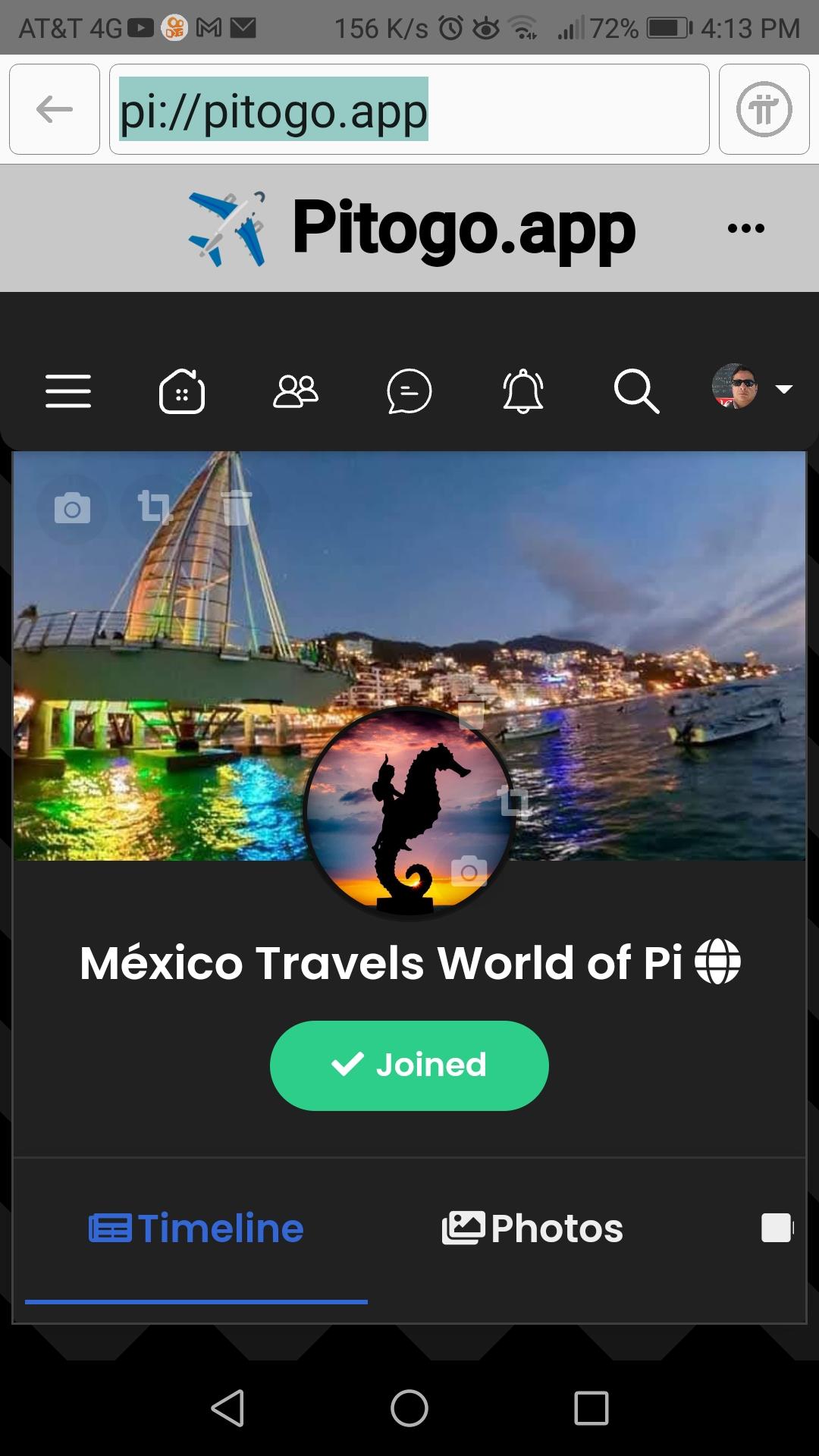Open the notifications bell
Screen dimensions: 819x1456
523,391
